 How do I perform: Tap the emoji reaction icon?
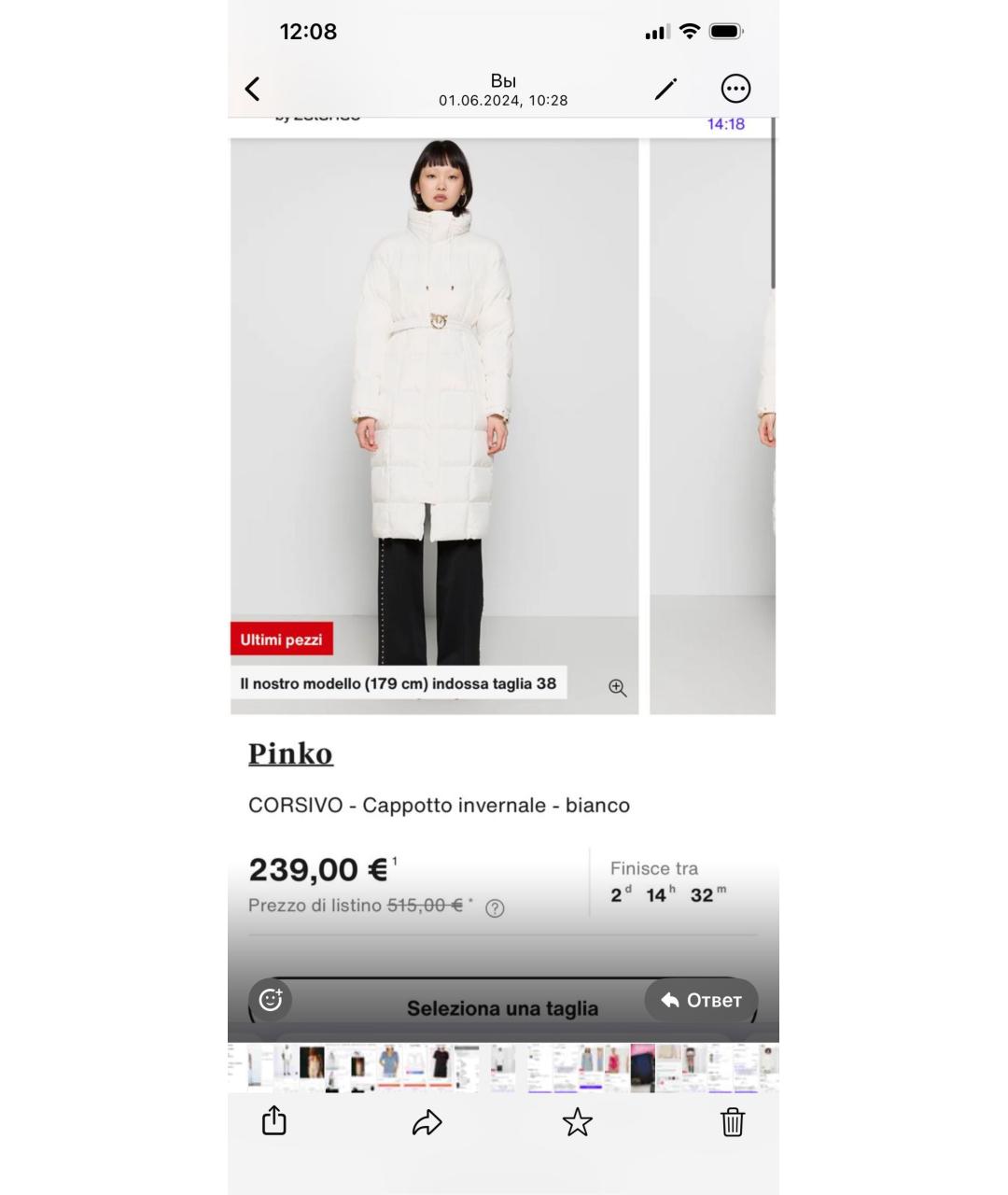click(271, 1000)
